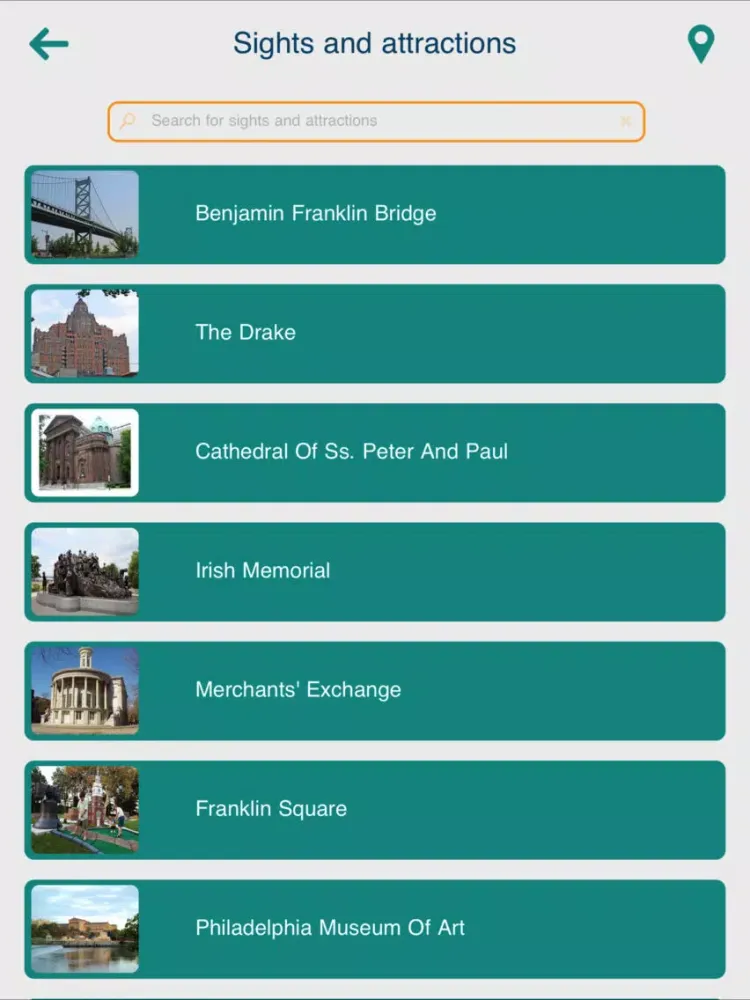750x1000 pixels.
Task: Select The Drake attraction
Action: click(375, 333)
